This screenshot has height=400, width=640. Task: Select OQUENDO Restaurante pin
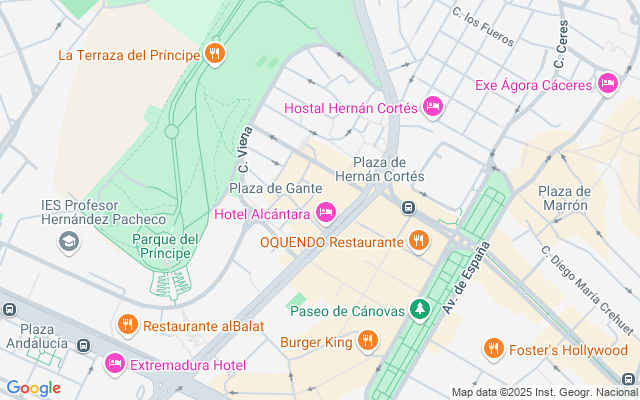point(418,240)
